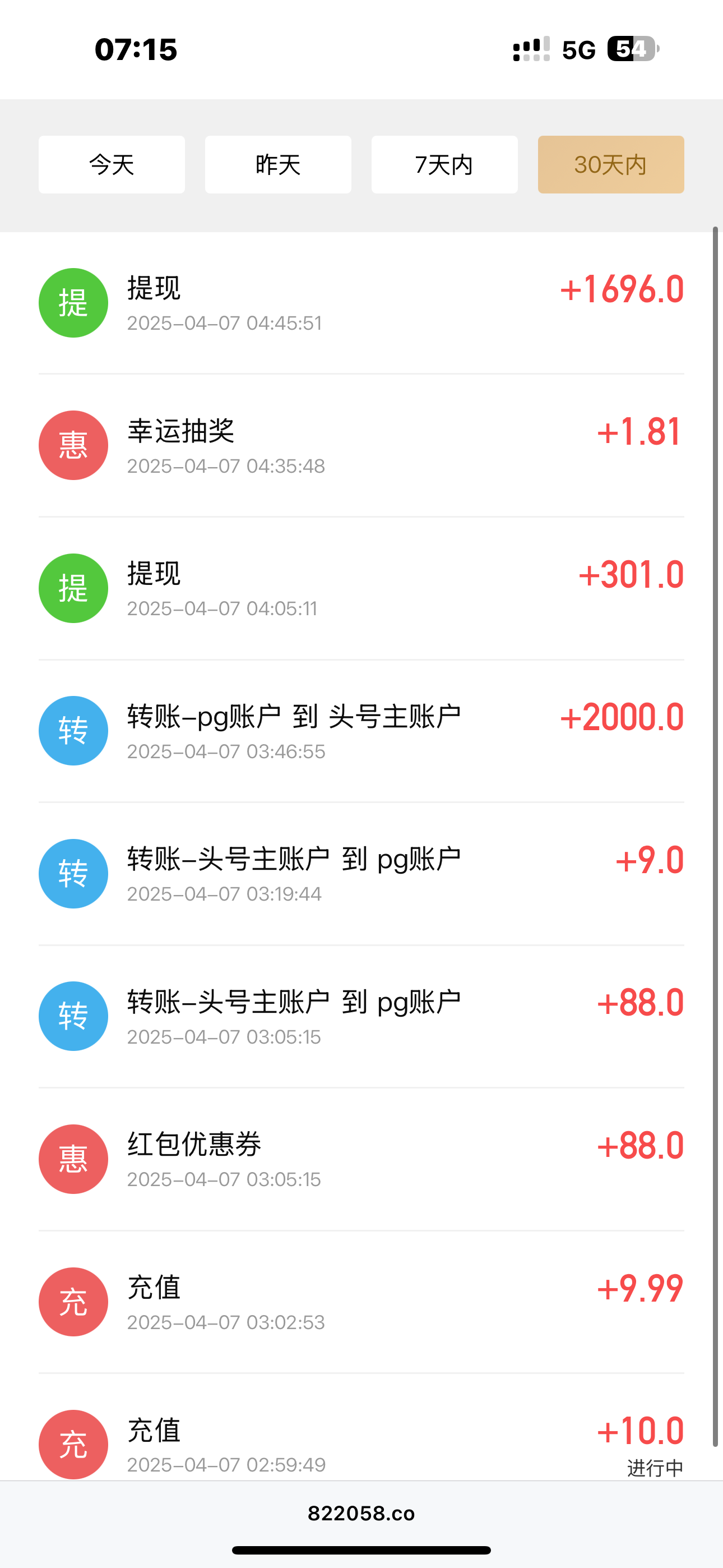Switch to the 7天内 filter
Screen dimensions: 723x1568
tap(444, 164)
